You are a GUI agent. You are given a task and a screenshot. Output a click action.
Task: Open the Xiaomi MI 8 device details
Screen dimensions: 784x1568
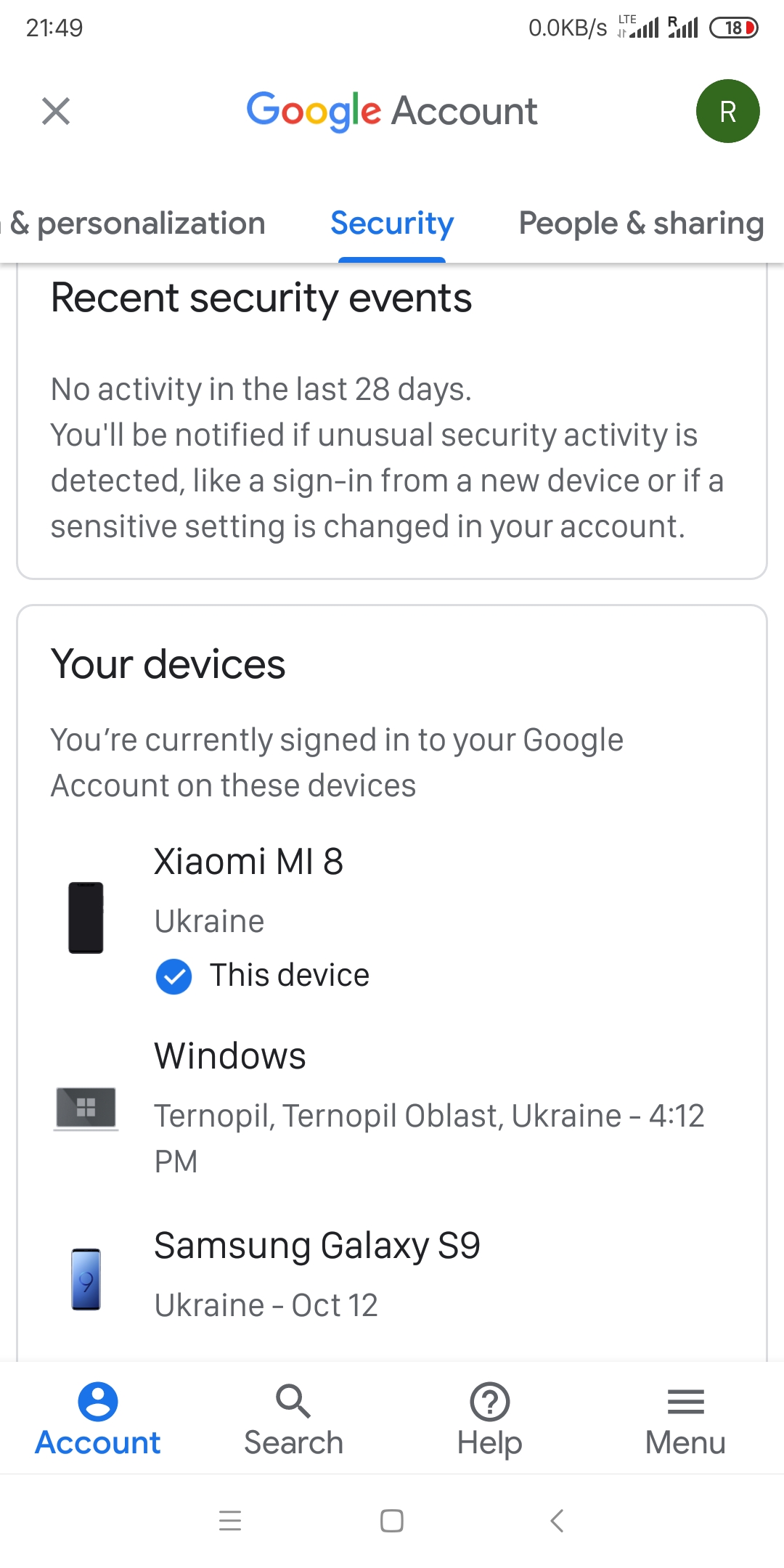pyautogui.click(x=392, y=919)
